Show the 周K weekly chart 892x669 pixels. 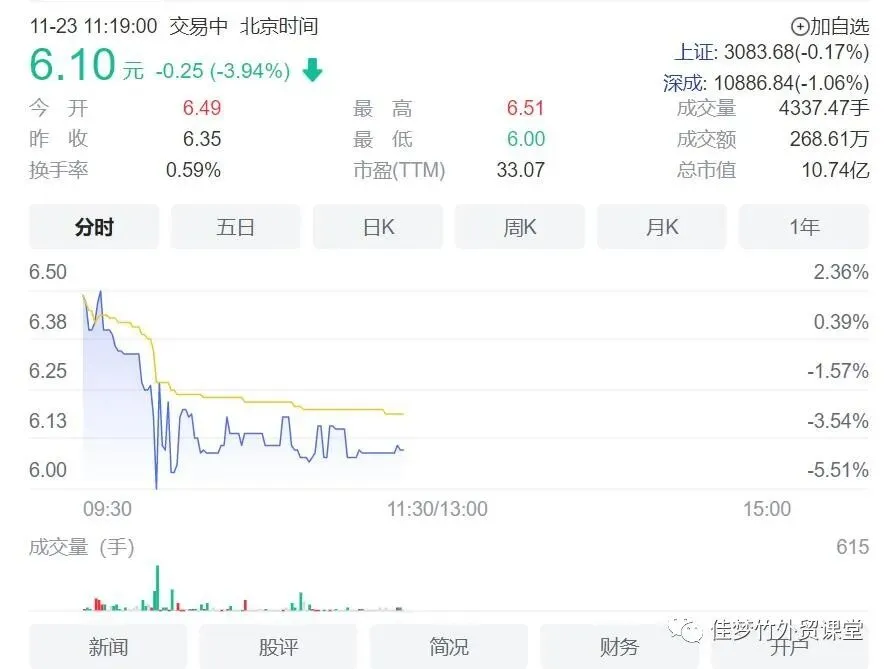[x=519, y=227]
